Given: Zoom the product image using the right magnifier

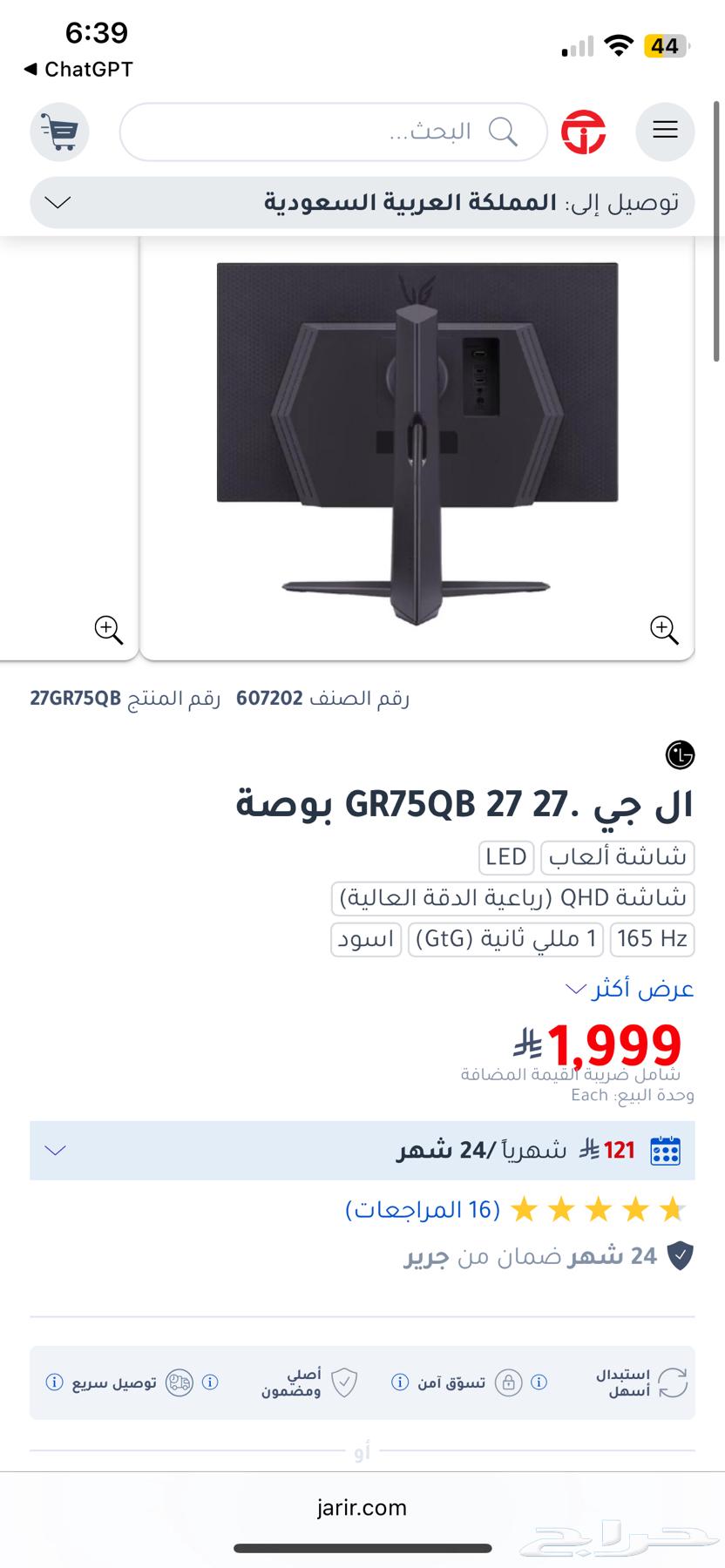Looking at the screenshot, I should coord(663,629).
